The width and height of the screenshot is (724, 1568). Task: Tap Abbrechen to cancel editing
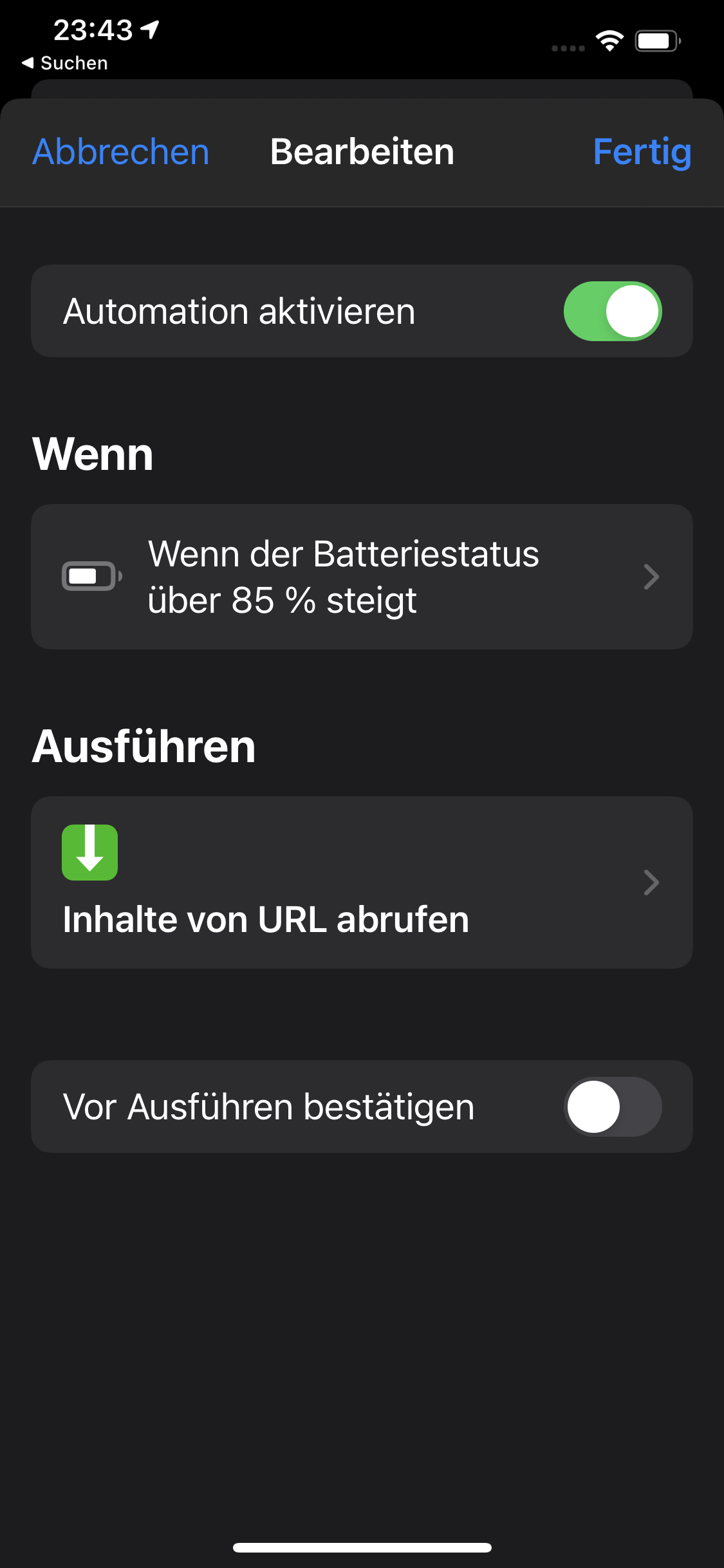[x=121, y=152]
